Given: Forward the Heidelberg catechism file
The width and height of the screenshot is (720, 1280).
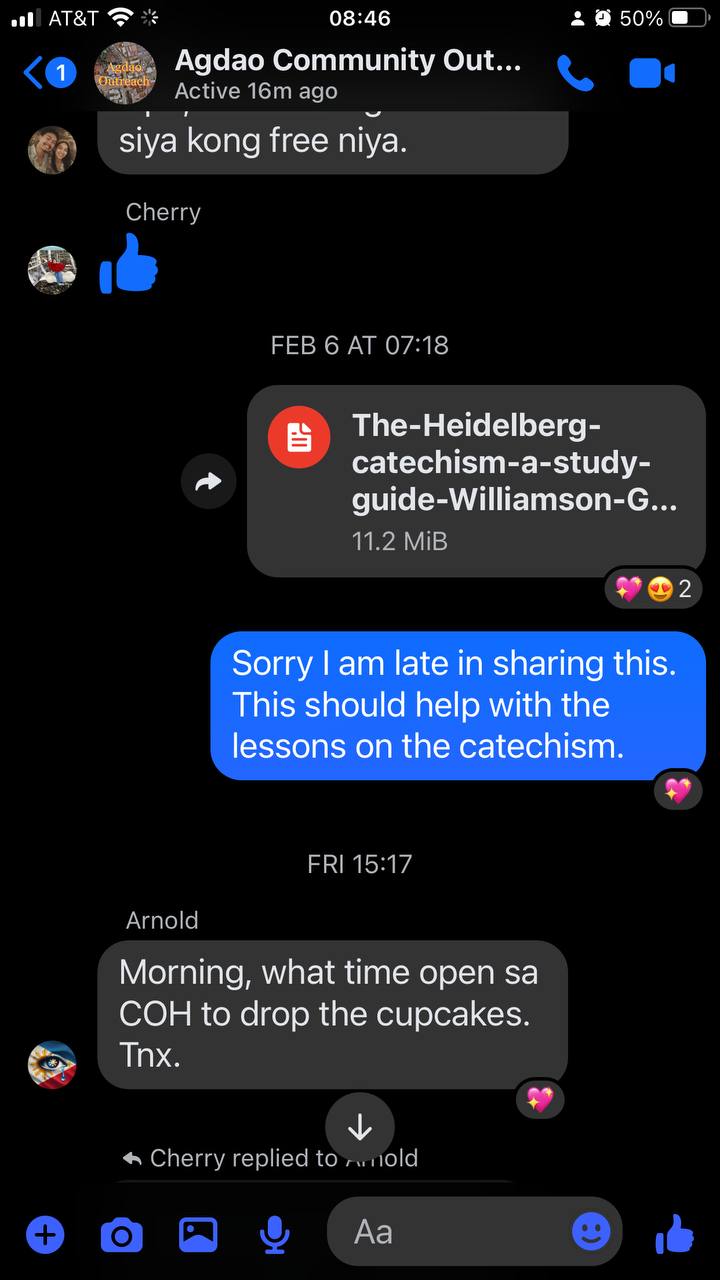Looking at the screenshot, I should tap(208, 483).
